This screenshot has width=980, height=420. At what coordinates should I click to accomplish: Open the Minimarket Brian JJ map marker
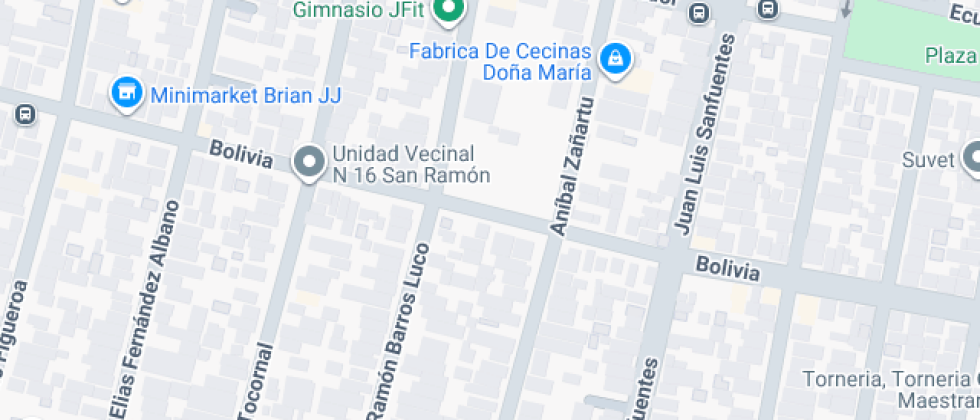point(125,94)
